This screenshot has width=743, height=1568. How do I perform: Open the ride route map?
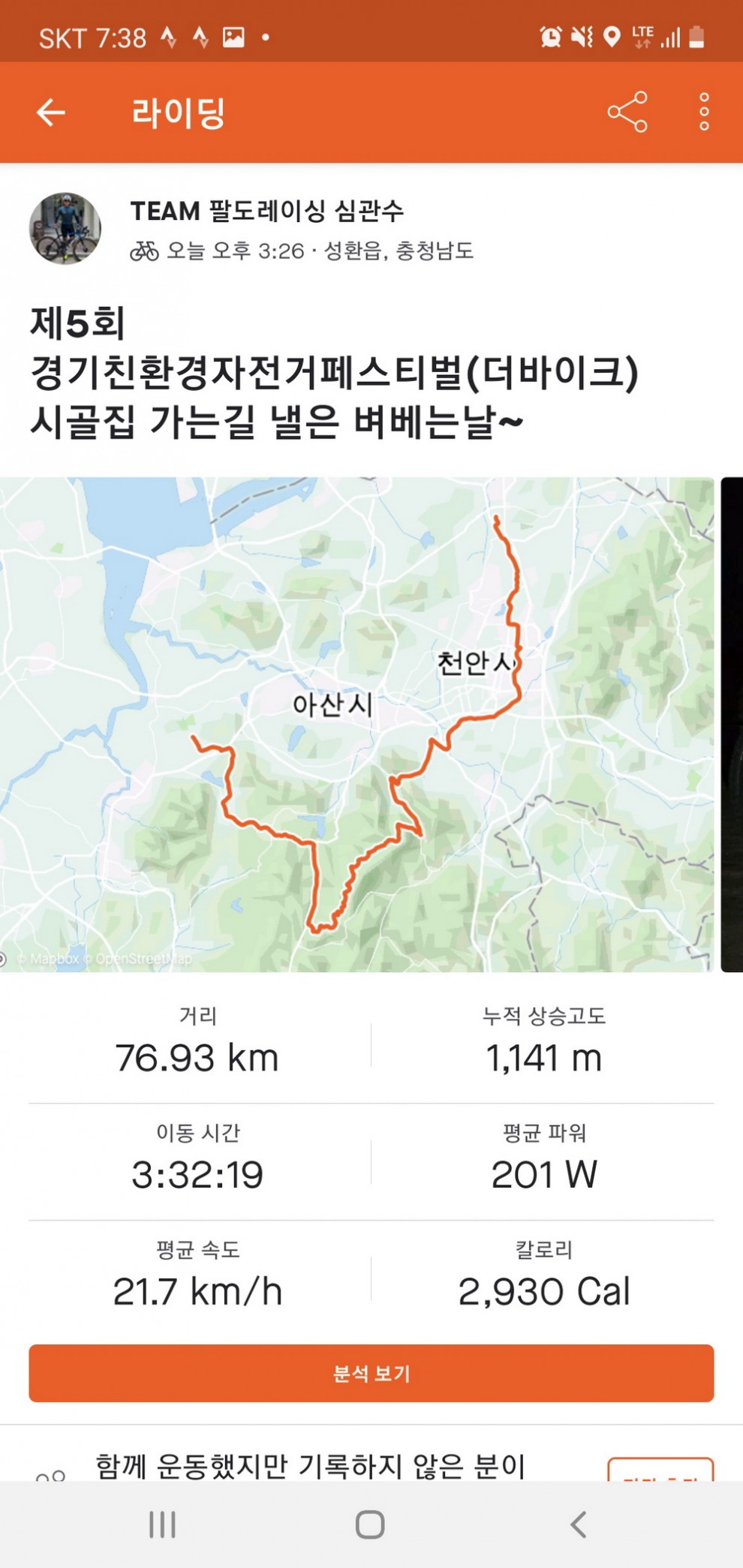(356, 724)
